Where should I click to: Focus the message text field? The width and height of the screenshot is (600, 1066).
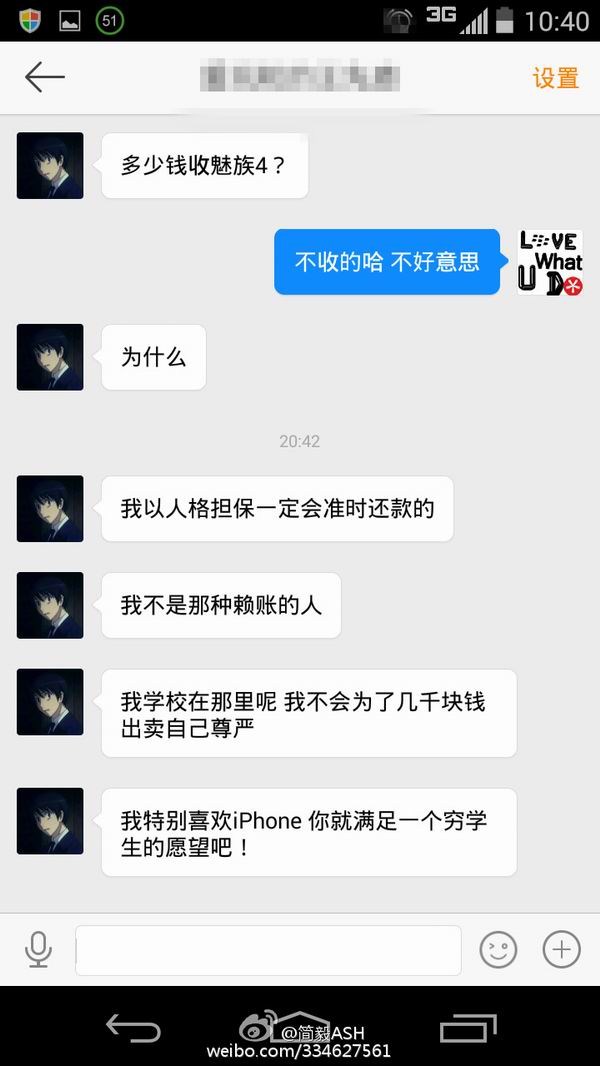(x=268, y=950)
